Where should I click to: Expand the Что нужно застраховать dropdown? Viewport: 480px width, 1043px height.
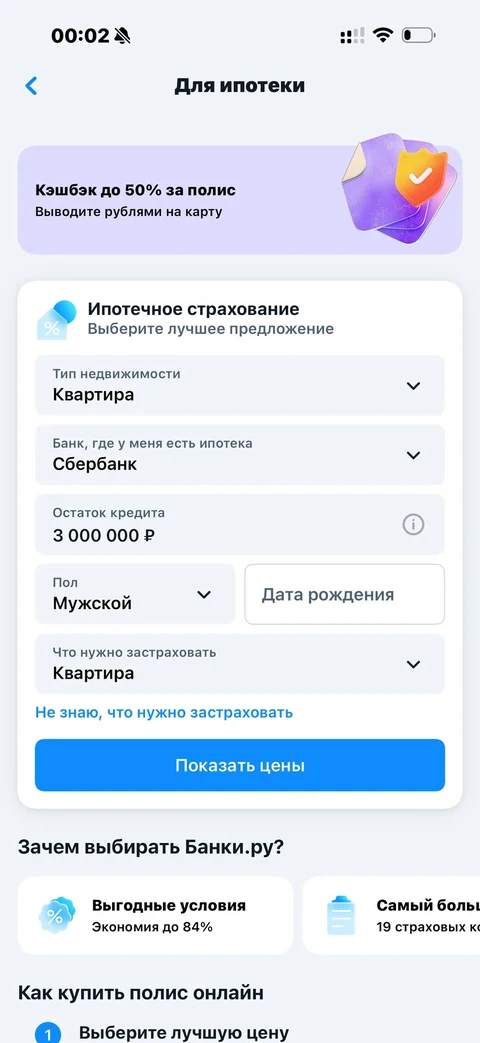coord(239,664)
